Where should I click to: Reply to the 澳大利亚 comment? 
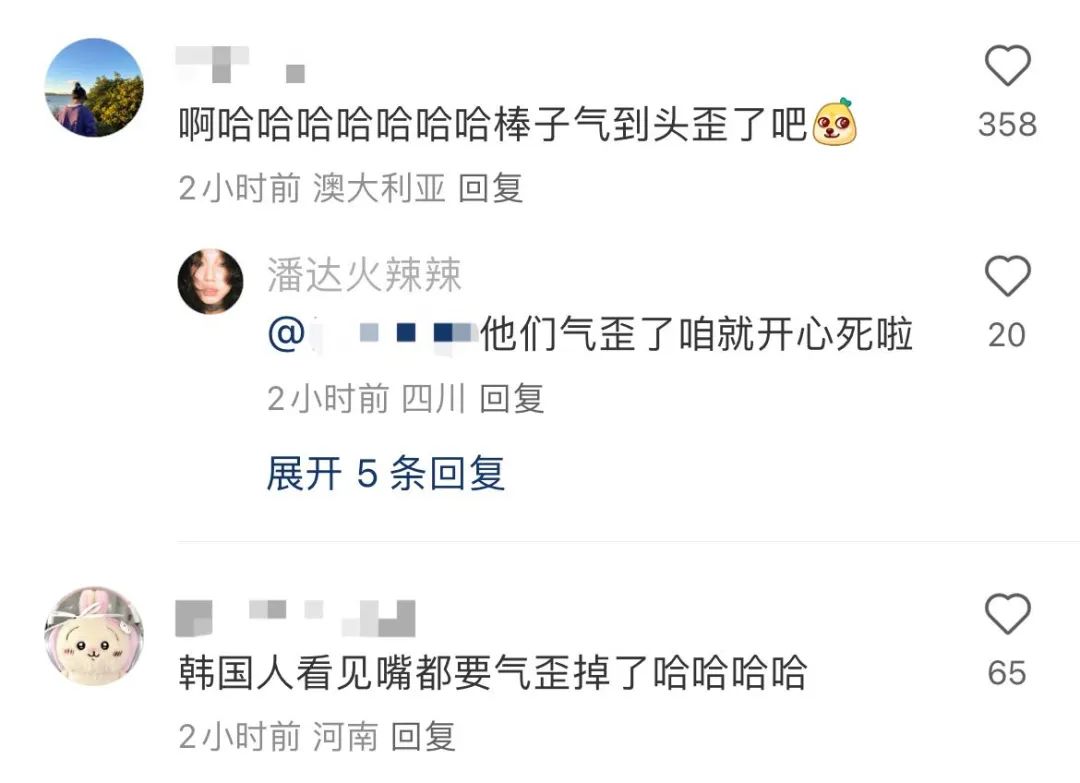click(490, 188)
